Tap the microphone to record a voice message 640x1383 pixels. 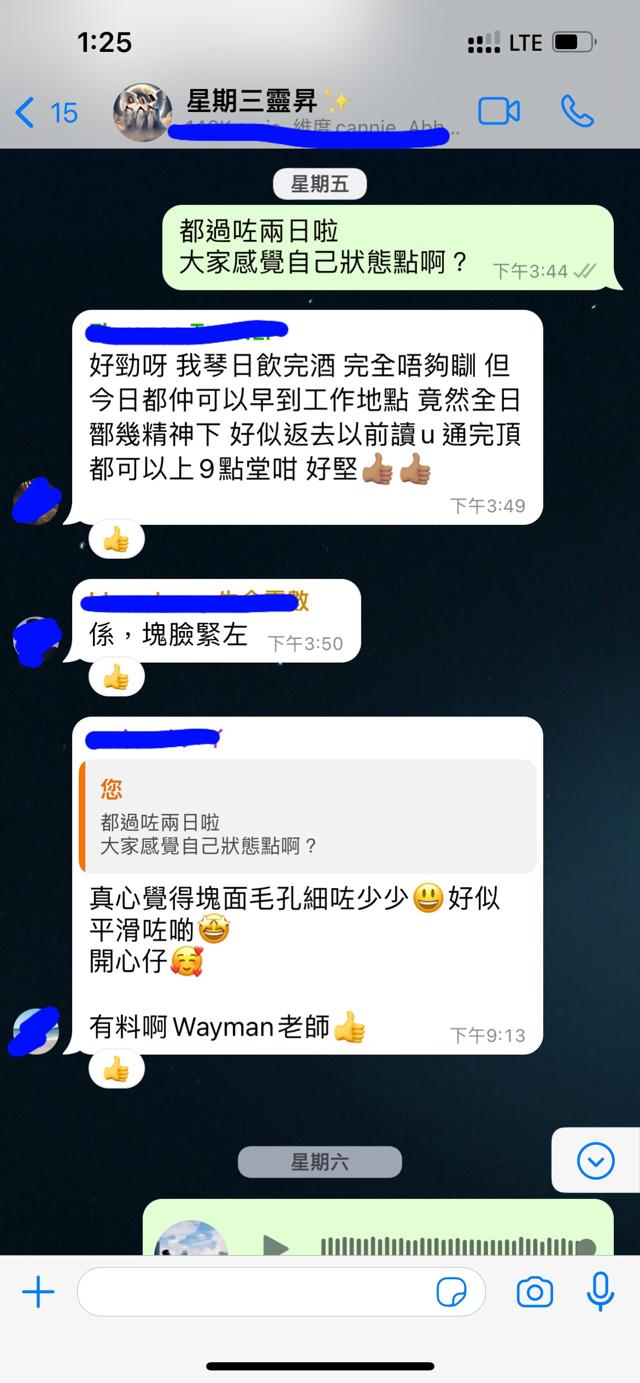[x=601, y=1293]
